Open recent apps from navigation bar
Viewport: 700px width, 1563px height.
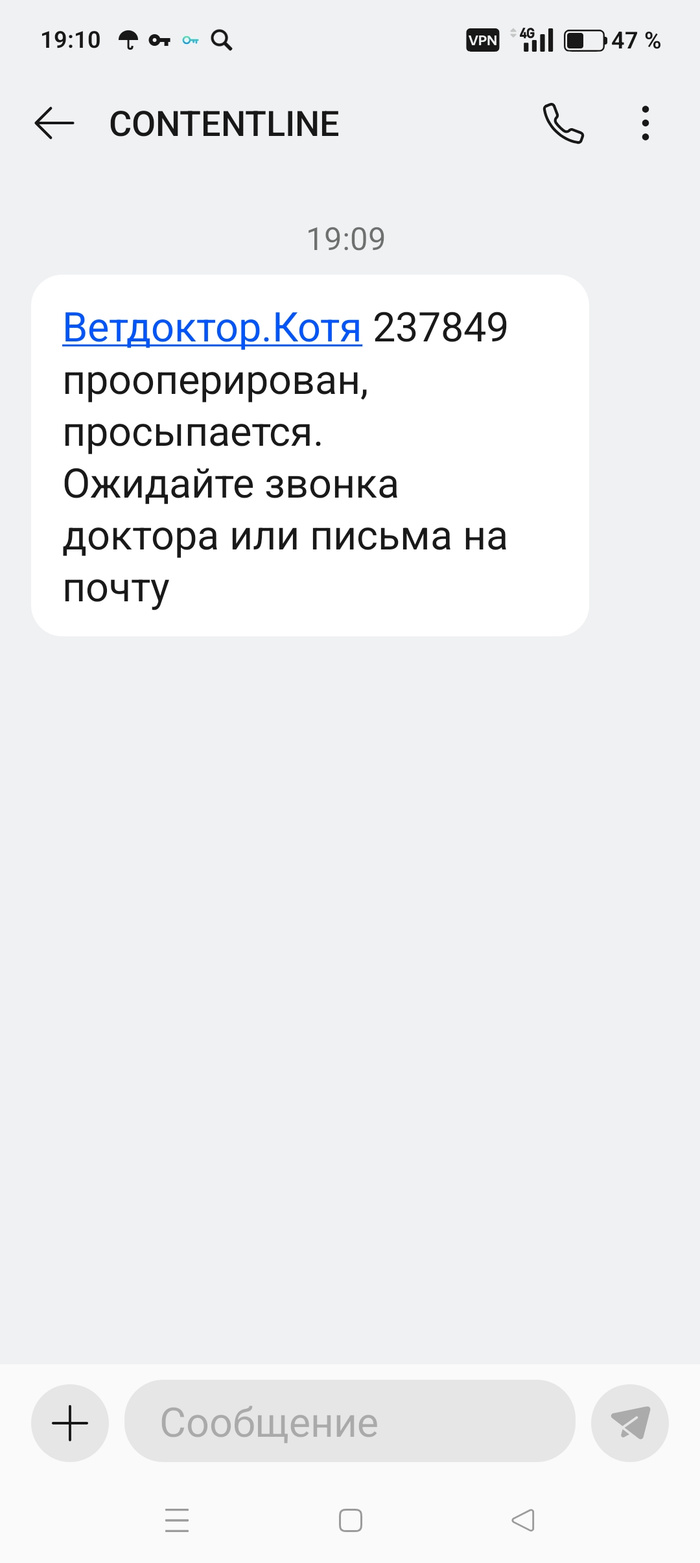[177, 1521]
